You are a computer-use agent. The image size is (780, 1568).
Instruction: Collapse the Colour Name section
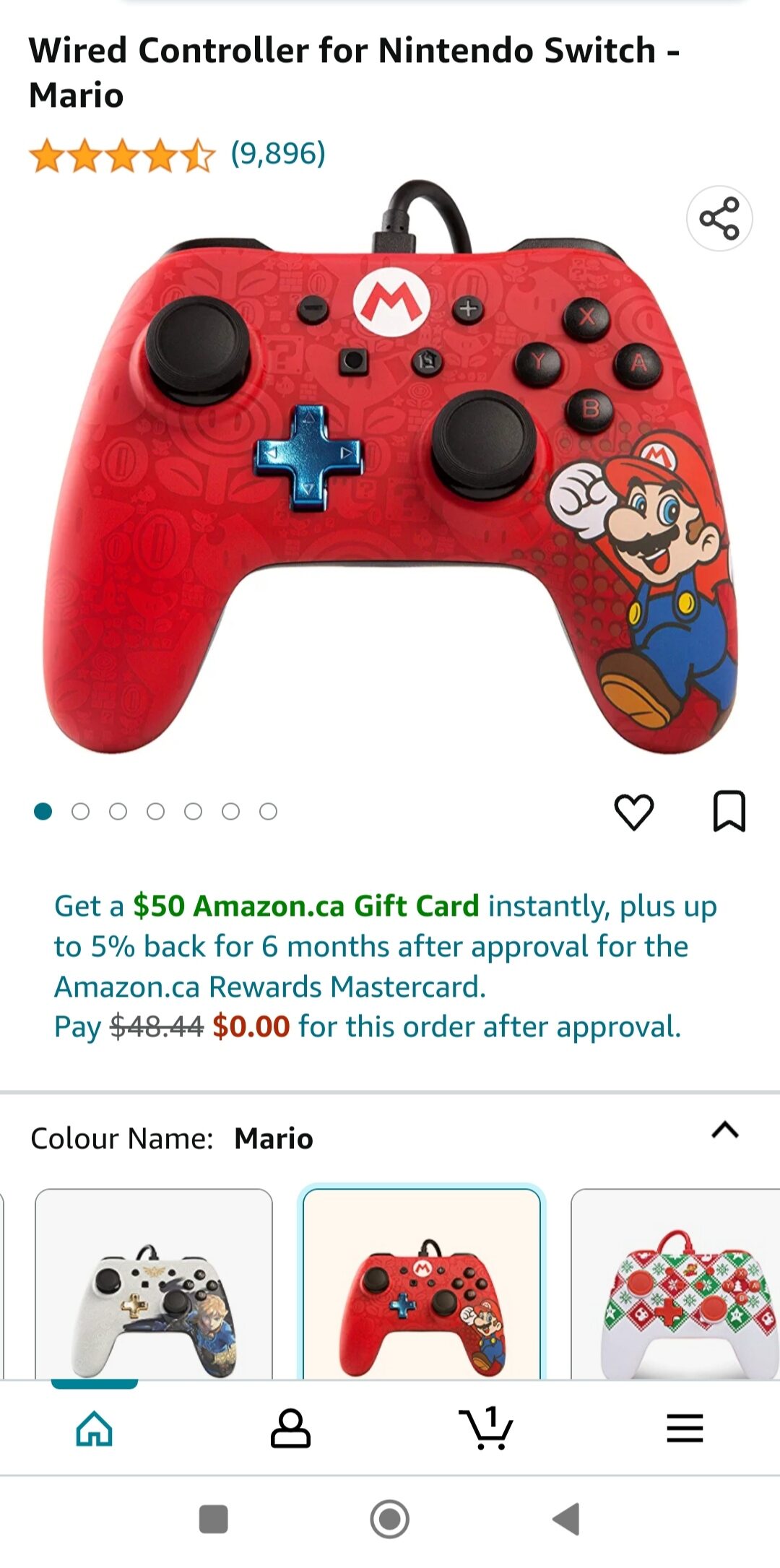coord(724,1130)
